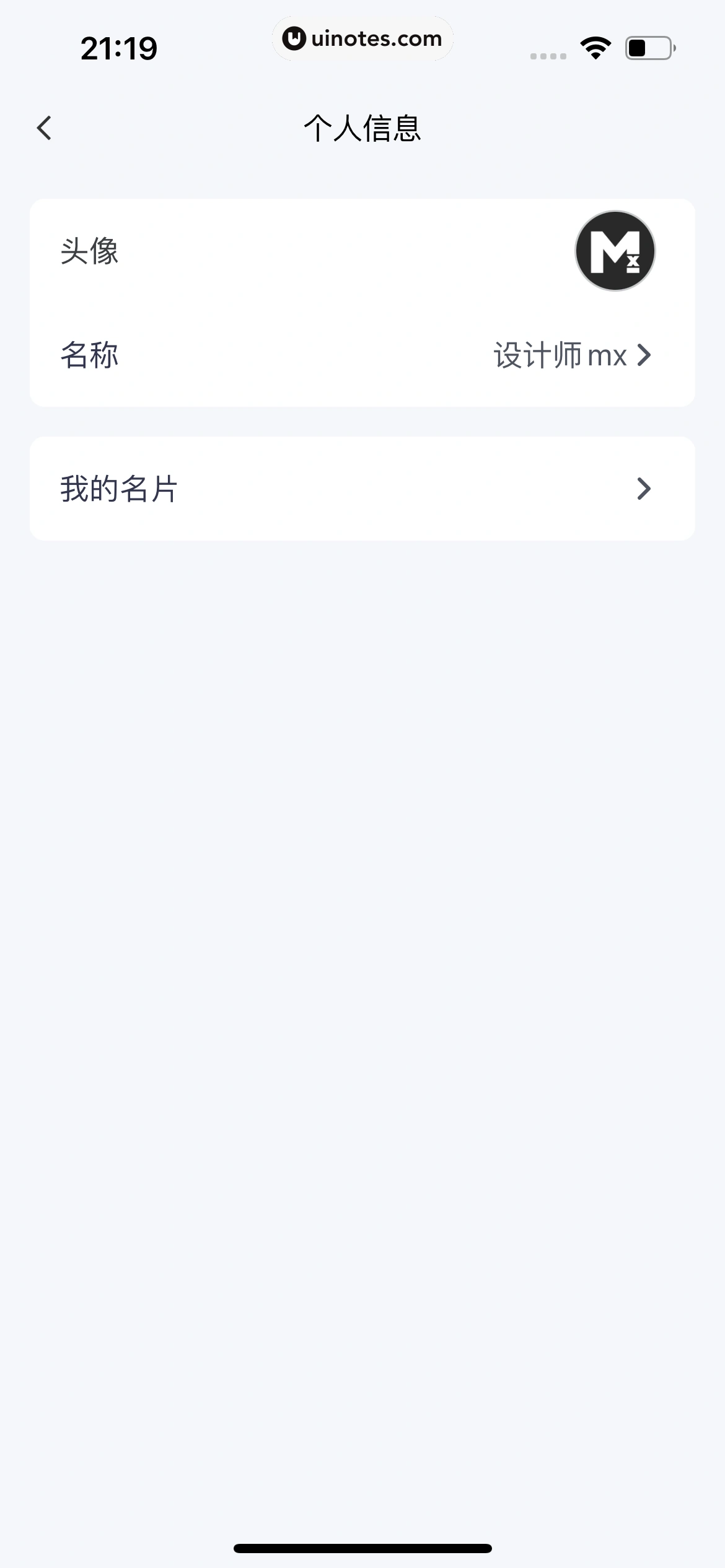
Task: Expand the 名称 row with the chevron
Action: click(x=644, y=355)
